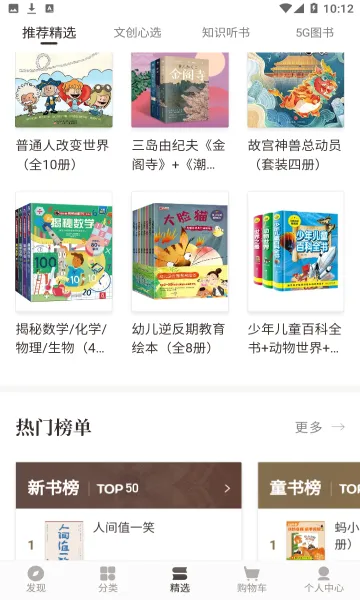Select the 精选 bottom tab
360x600 pixels.
[x=180, y=579]
